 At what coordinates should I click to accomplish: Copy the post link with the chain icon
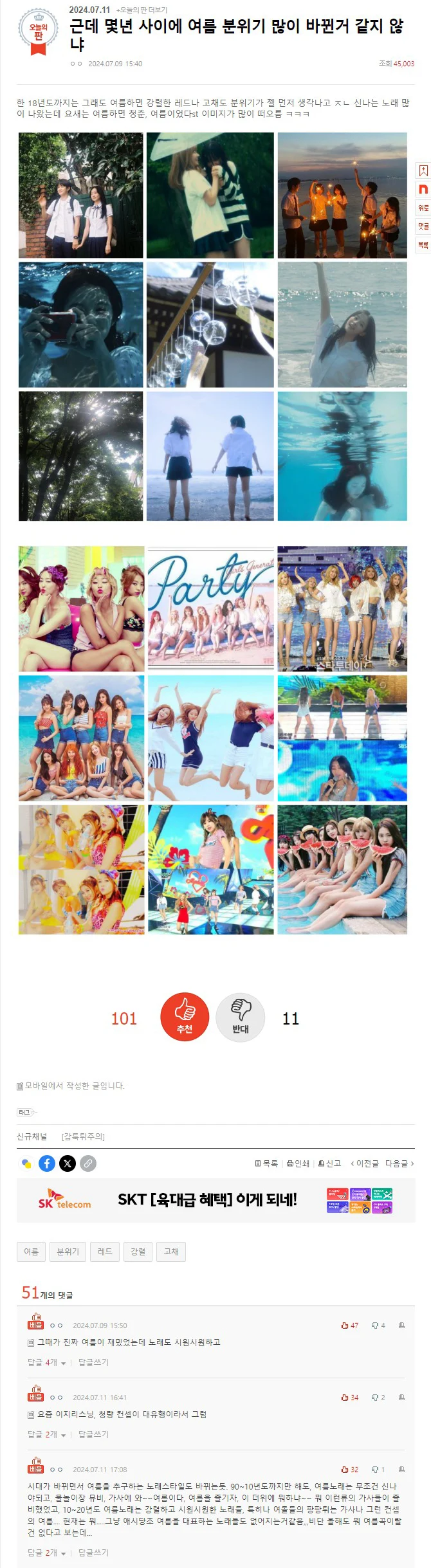pyautogui.click(x=88, y=1163)
